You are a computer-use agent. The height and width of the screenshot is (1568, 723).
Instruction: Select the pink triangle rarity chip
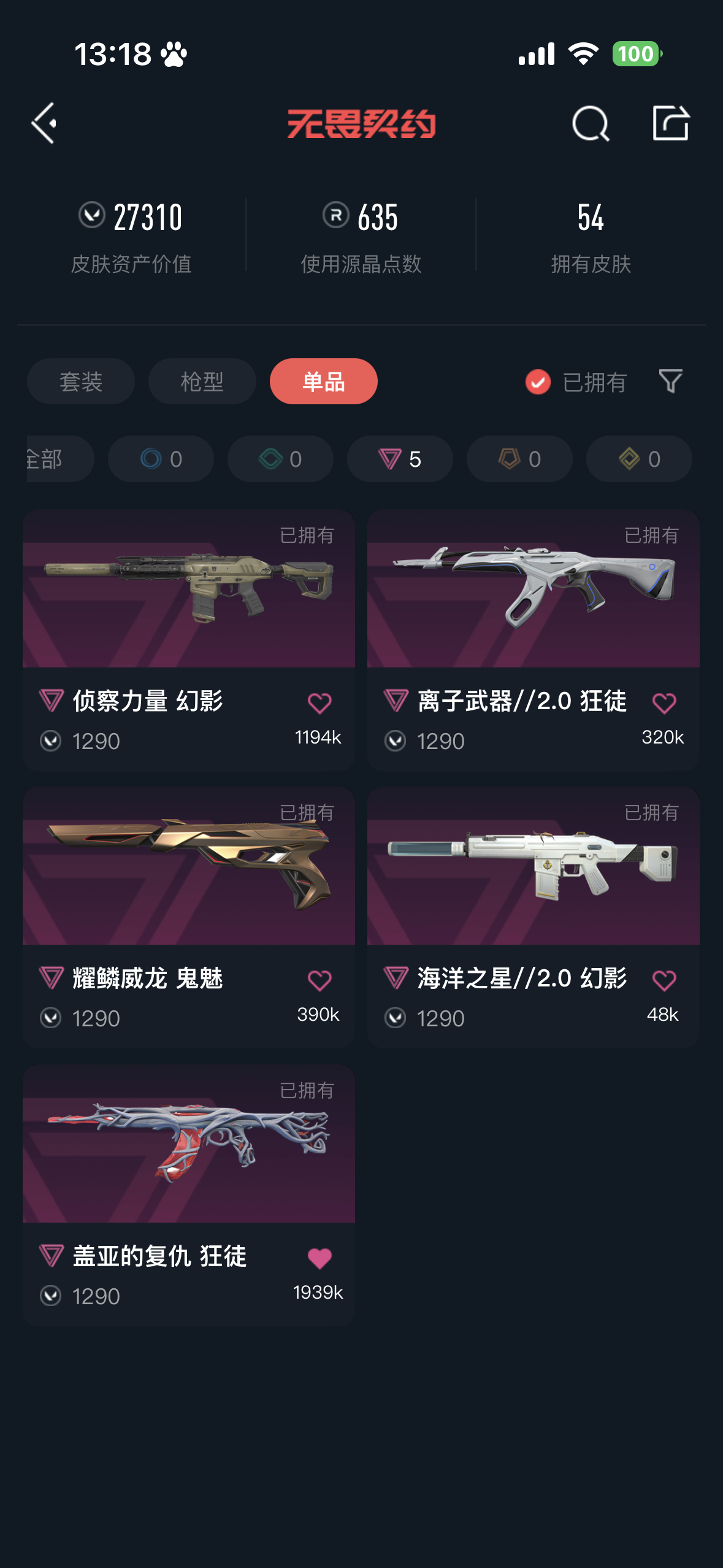(x=400, y=459)
